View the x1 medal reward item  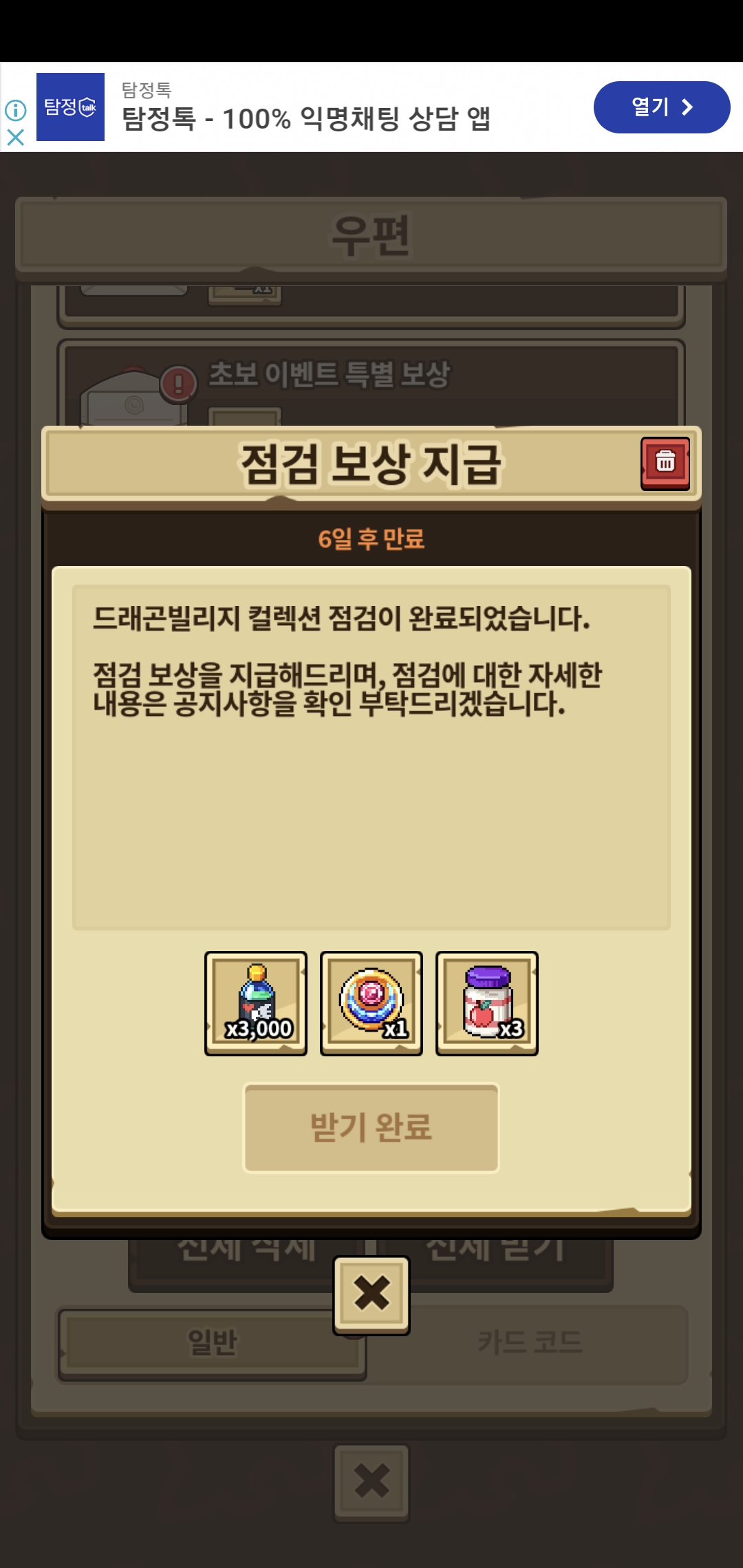click(371, 1003)
